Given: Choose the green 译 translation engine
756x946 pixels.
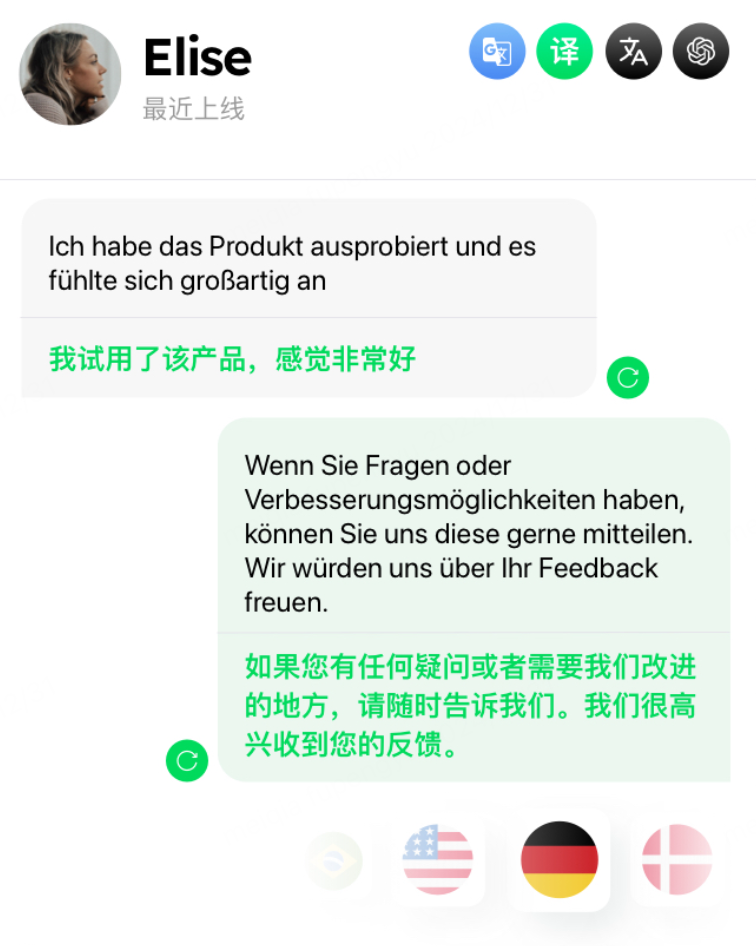Looking at the screenshot, I should click(565, 51).
